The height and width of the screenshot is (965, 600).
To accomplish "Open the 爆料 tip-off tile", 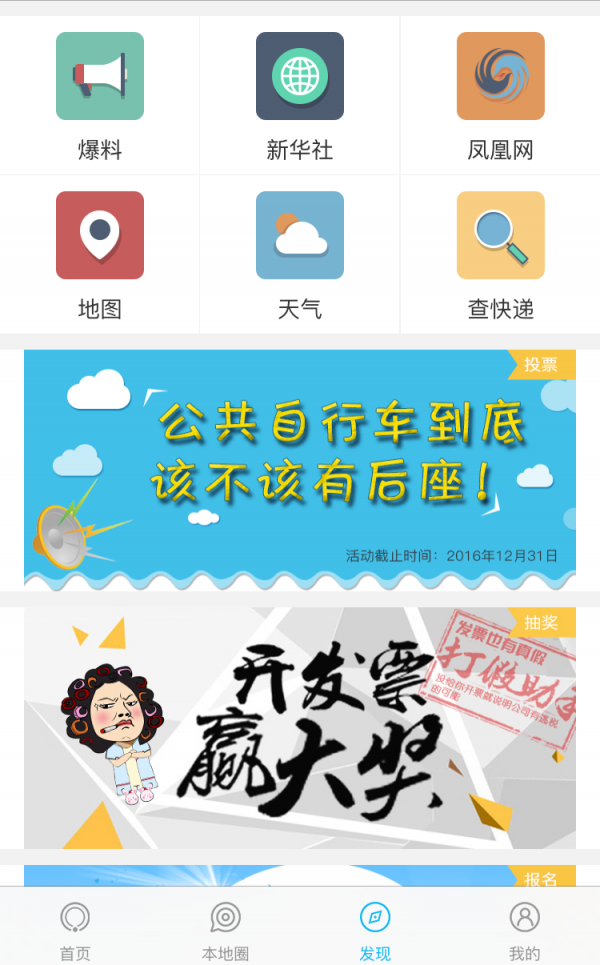I will click(100, 95).
